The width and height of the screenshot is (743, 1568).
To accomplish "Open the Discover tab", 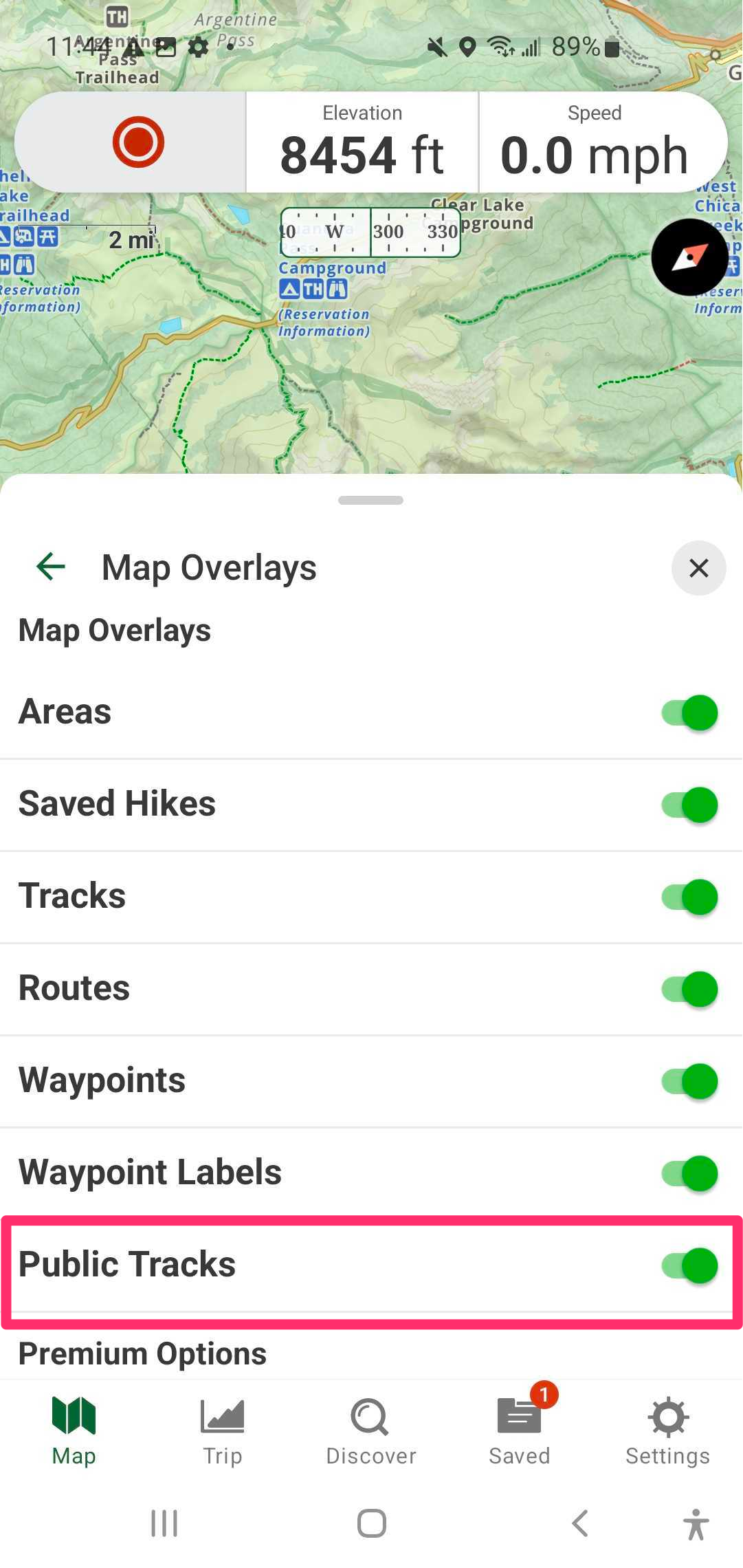I will click(370, 1432).
